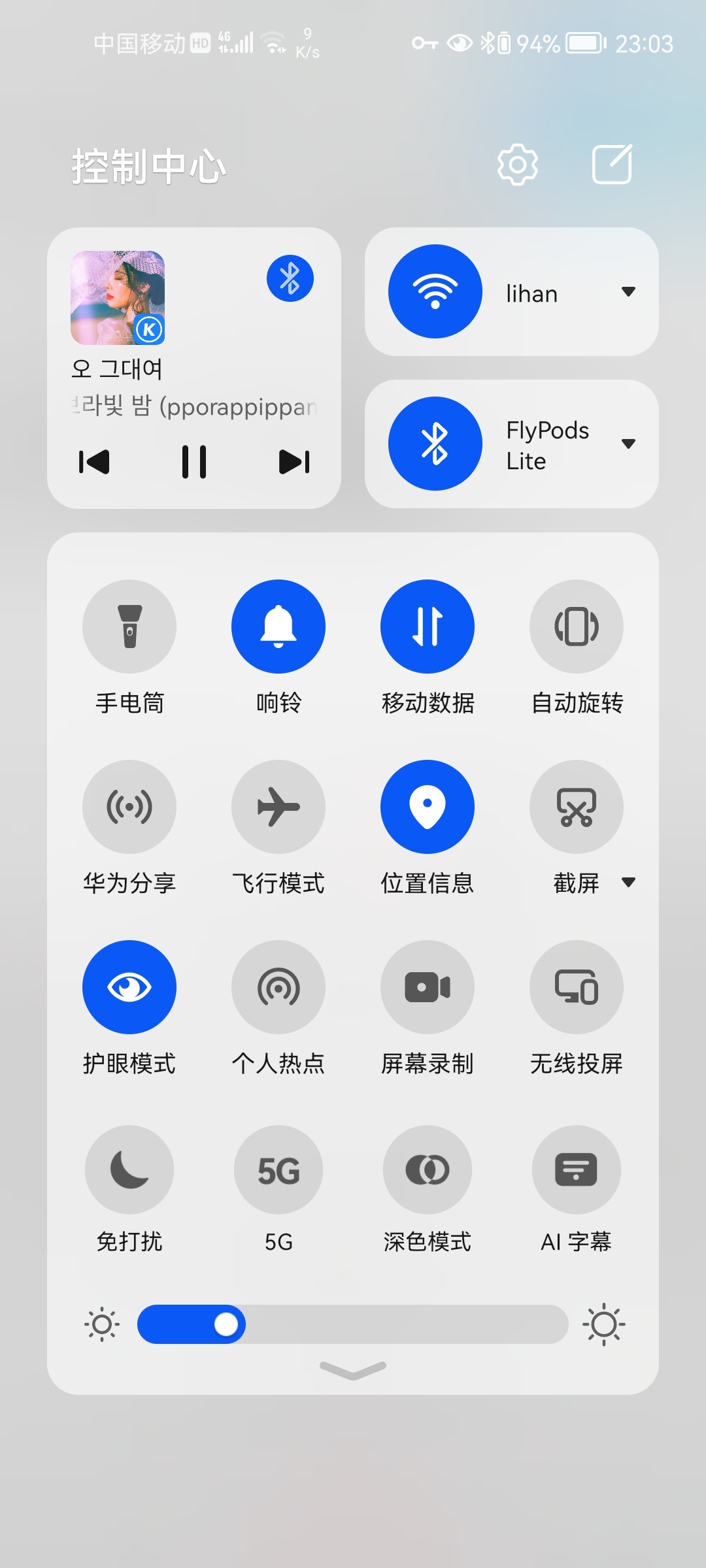Viewport: 706px width, 1568px height.
Task: Turn off 护眼模式 eye comfort
Action: point(129,987)
